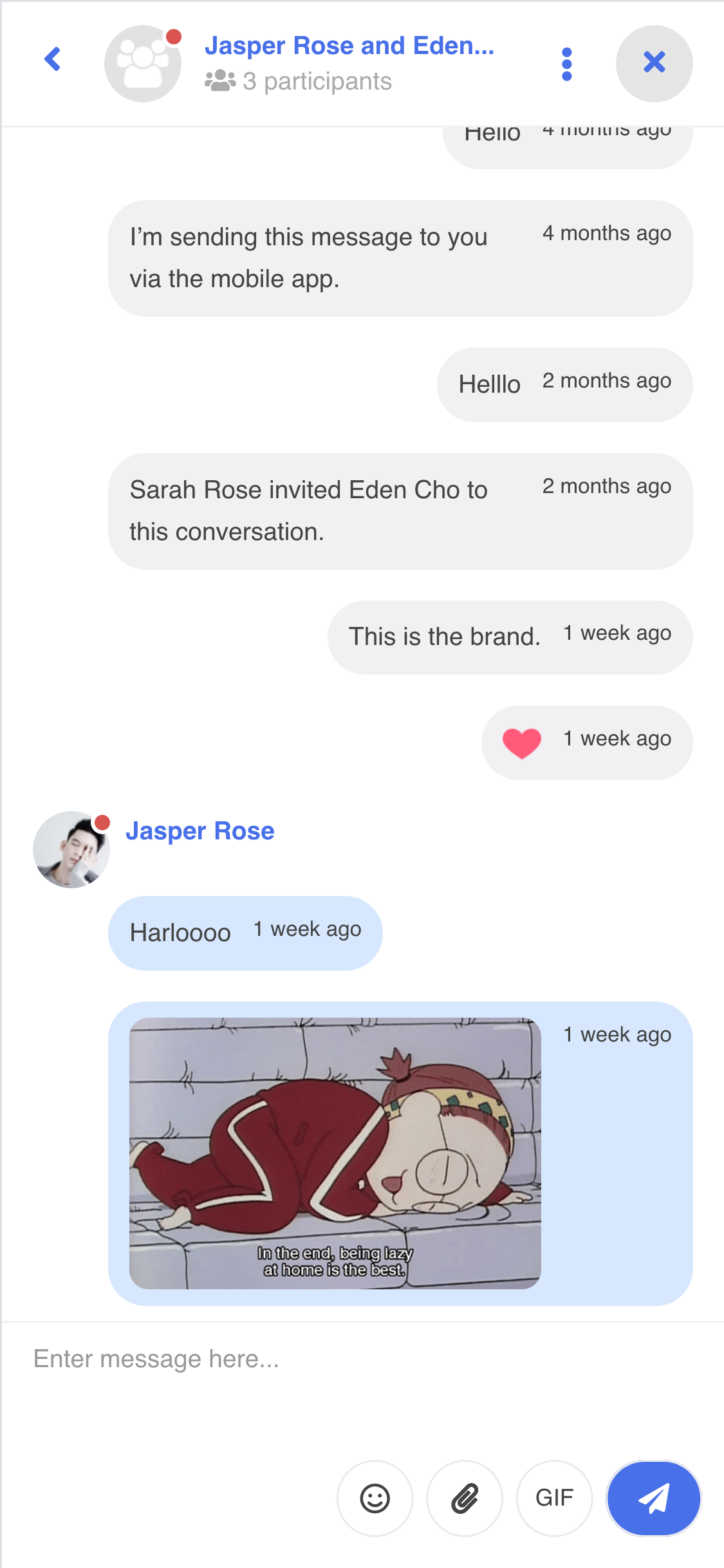Open Jasper Rose's profile name link

point(200,831)
